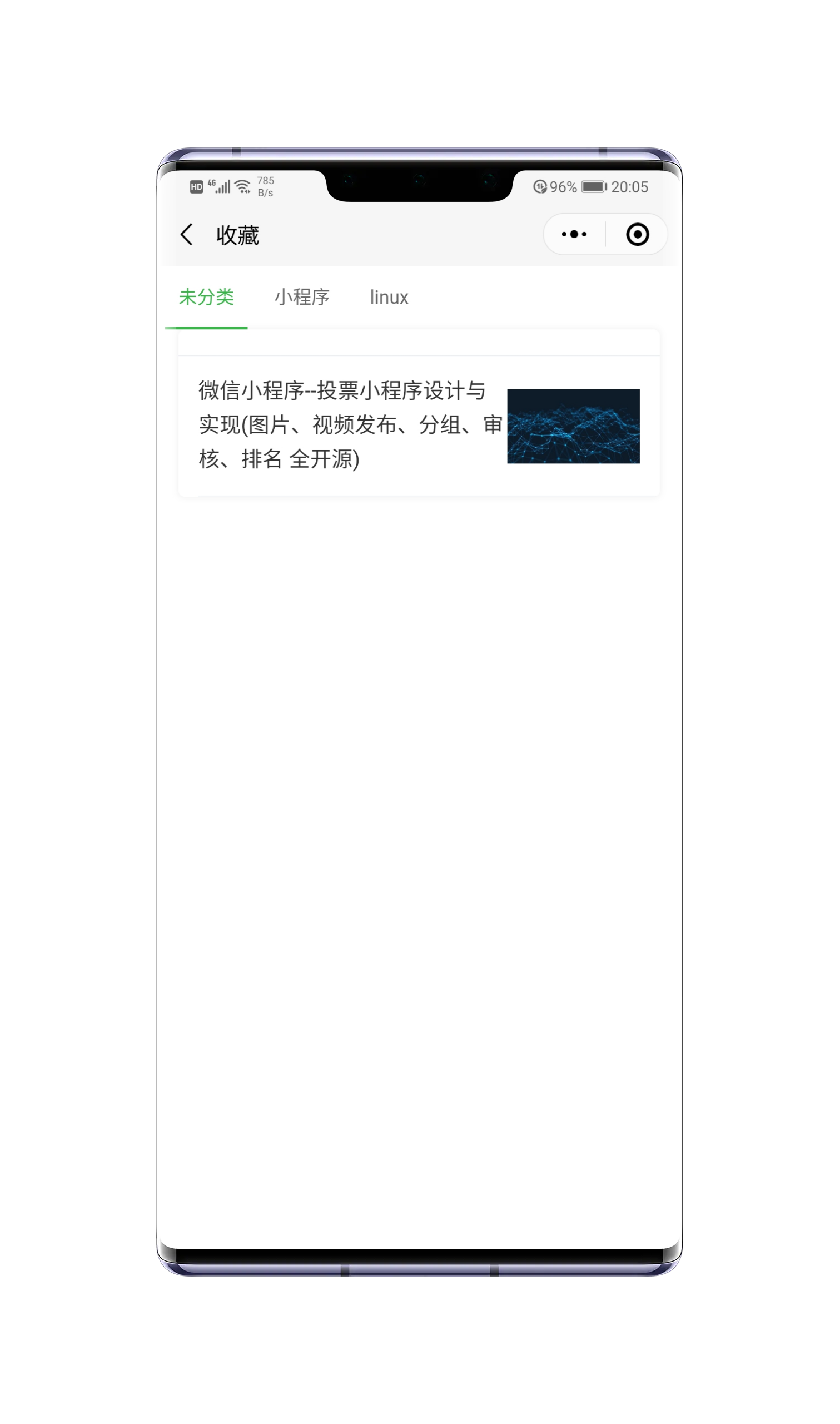
Task: Switch to the linux tab
Action: 389,297
